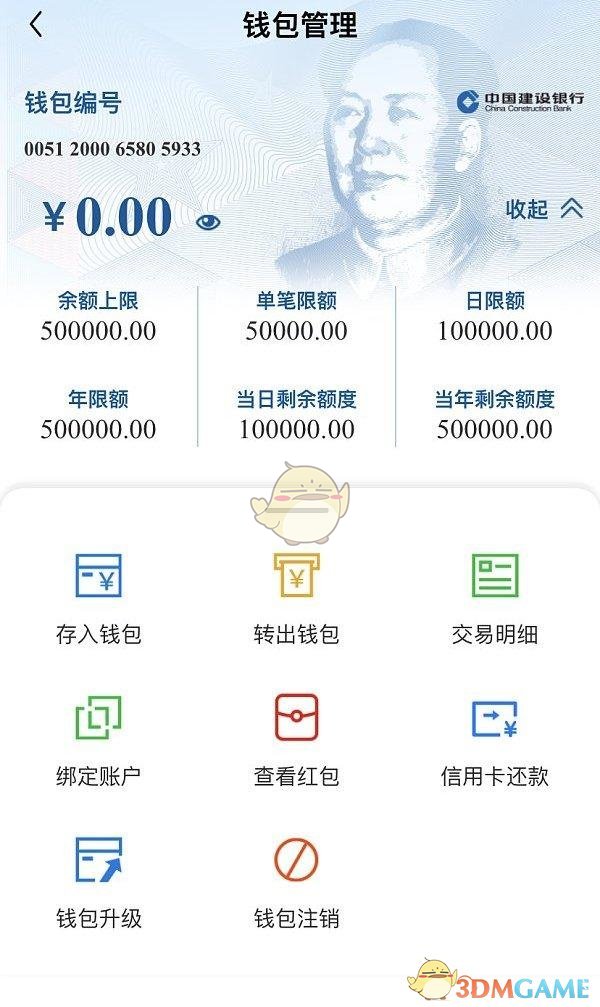Screen dimensions: 600x1007
Task: Choose 钱包注销 to cancel the wallet
Action: pos(297,880)
